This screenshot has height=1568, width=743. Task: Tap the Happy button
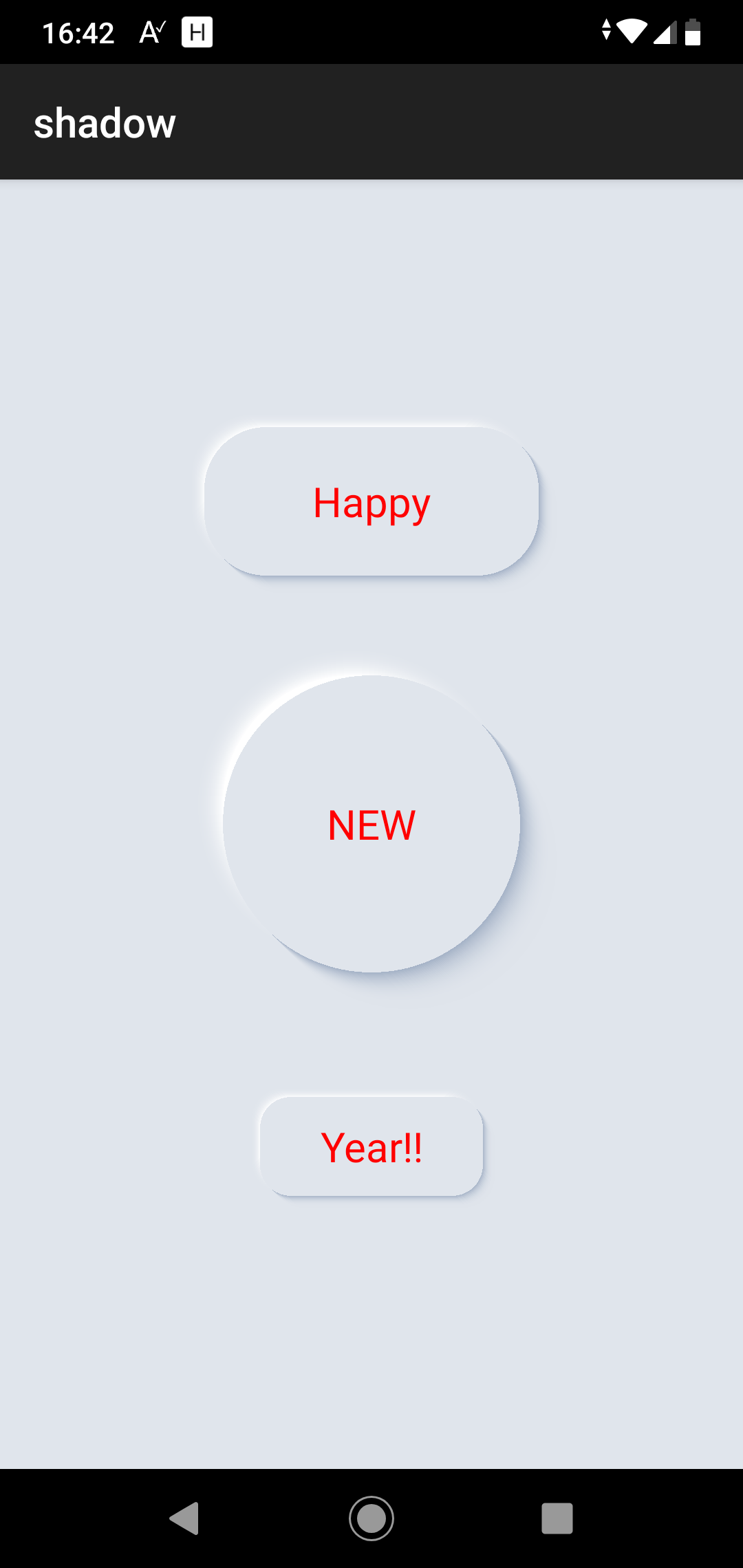click(371, 502)
